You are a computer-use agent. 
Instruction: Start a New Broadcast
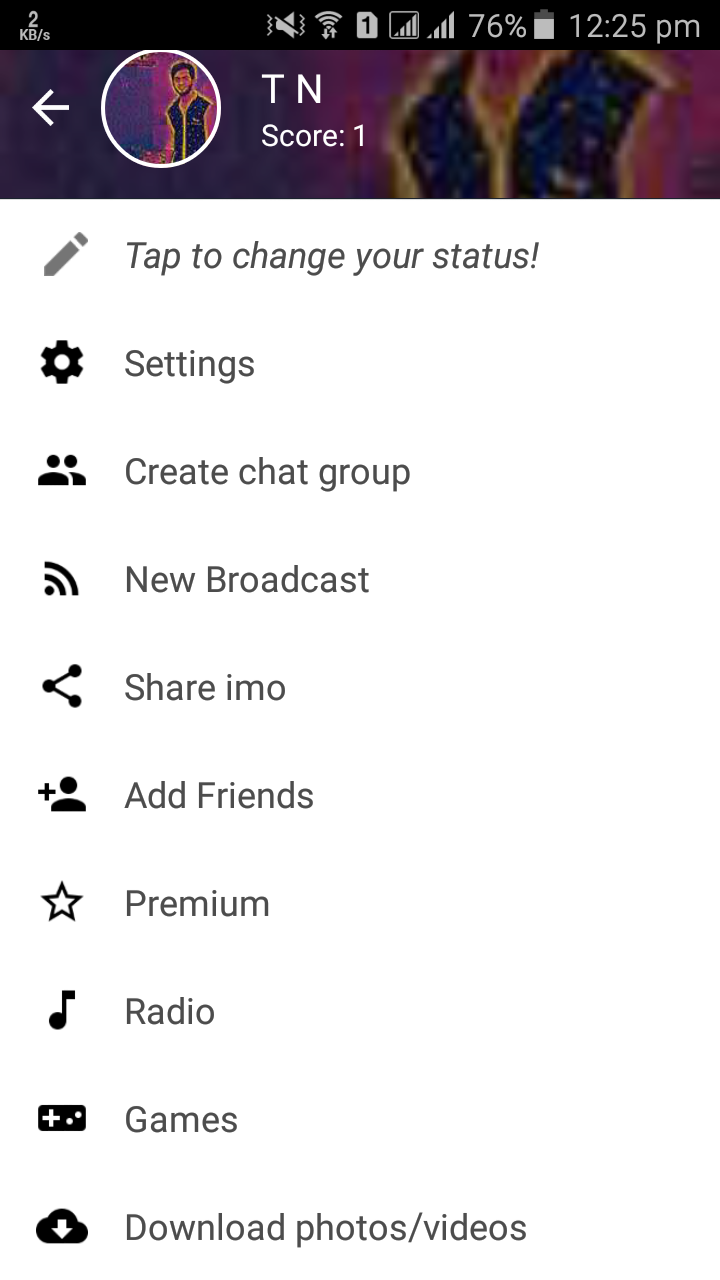[246, 580]
